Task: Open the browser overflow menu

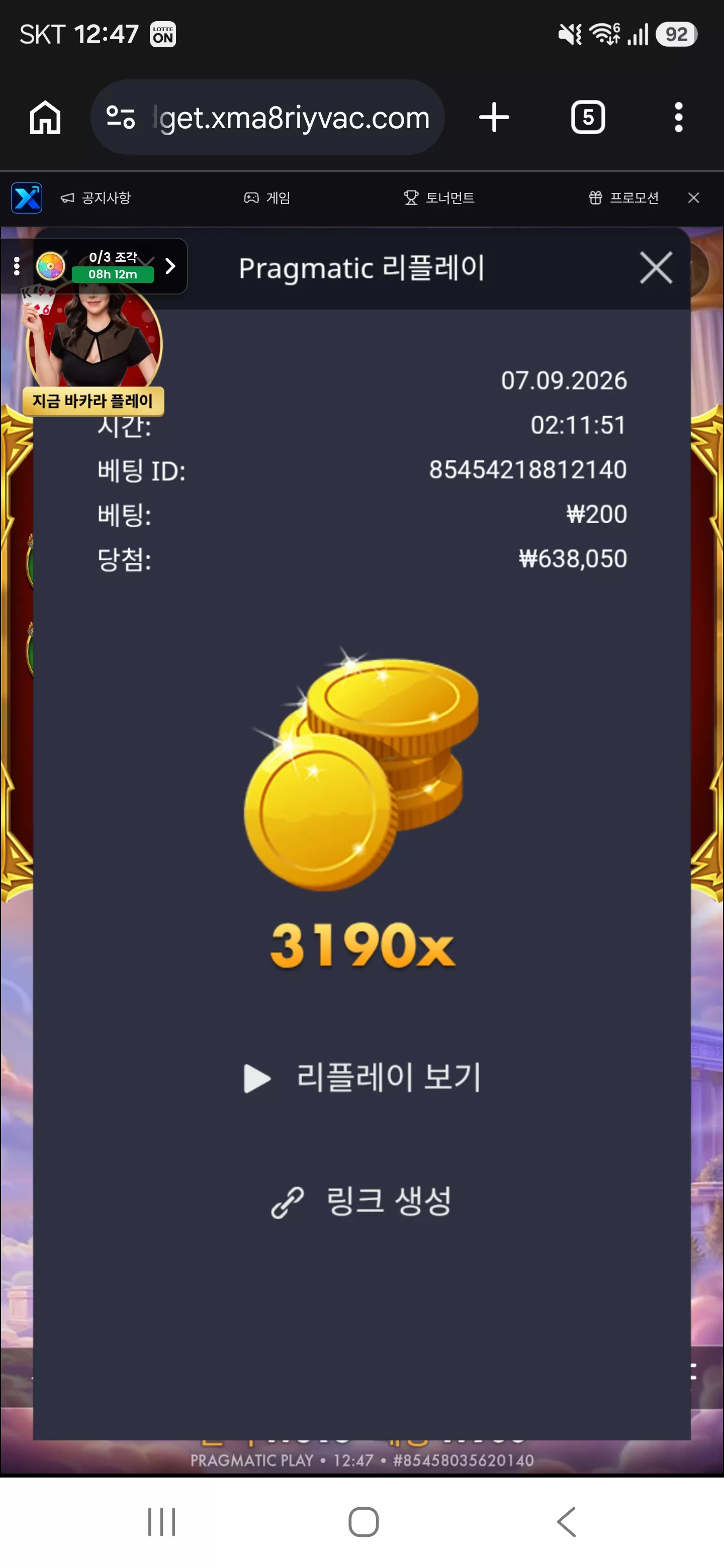Action: (678, 117)
